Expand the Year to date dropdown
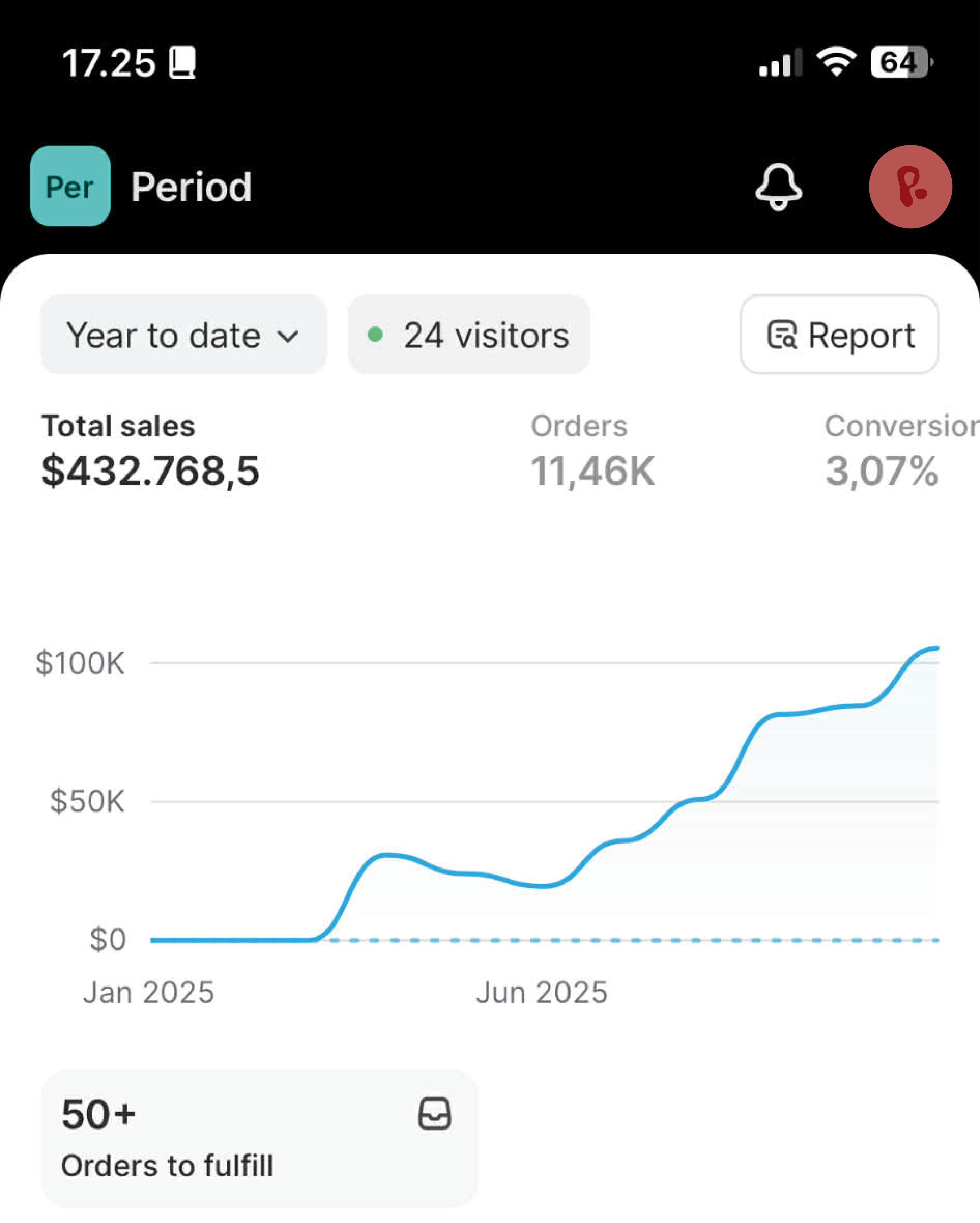 tap(183, 335)
